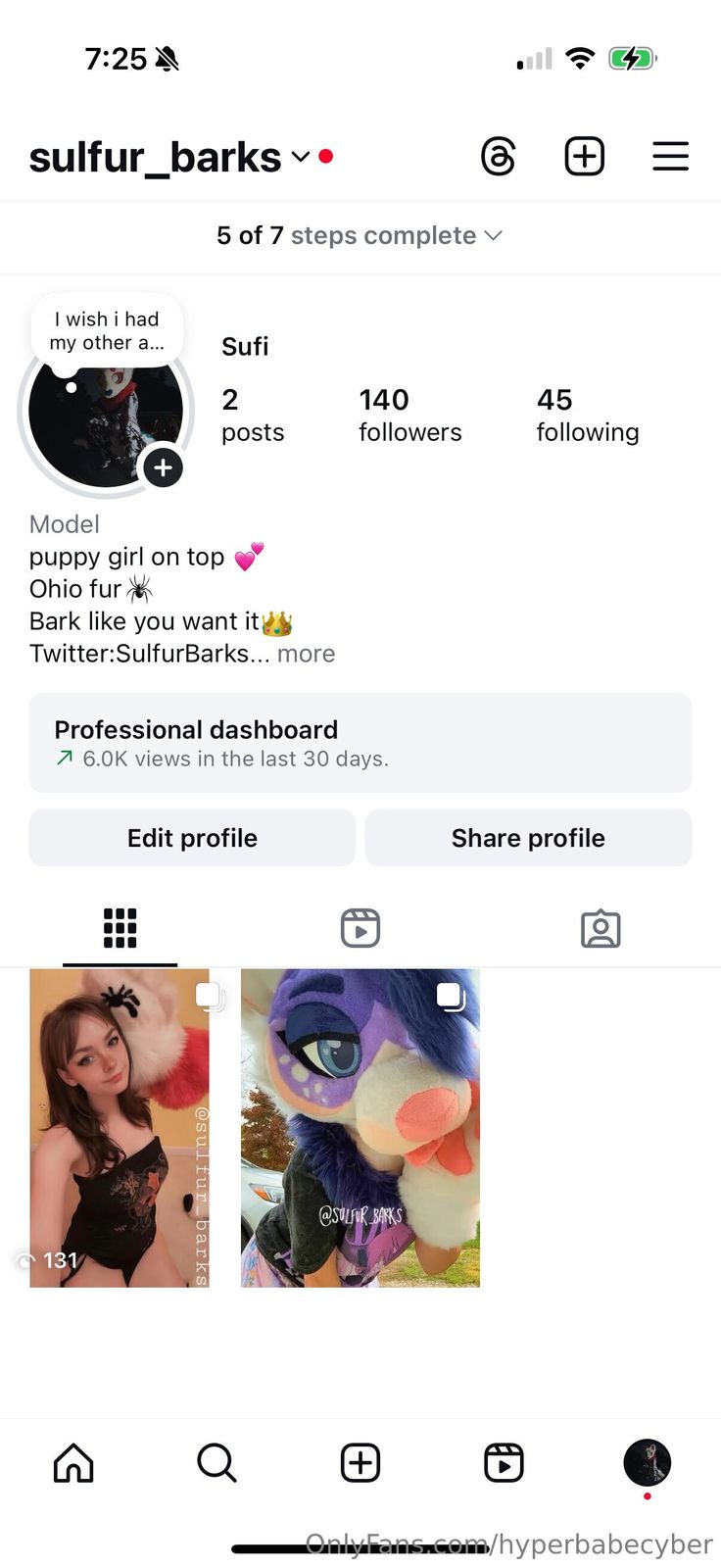Image resolution: width=721 pixels, height=1568 pixels.
Task: Go to the Home feed
Action: pos(73,1463)
